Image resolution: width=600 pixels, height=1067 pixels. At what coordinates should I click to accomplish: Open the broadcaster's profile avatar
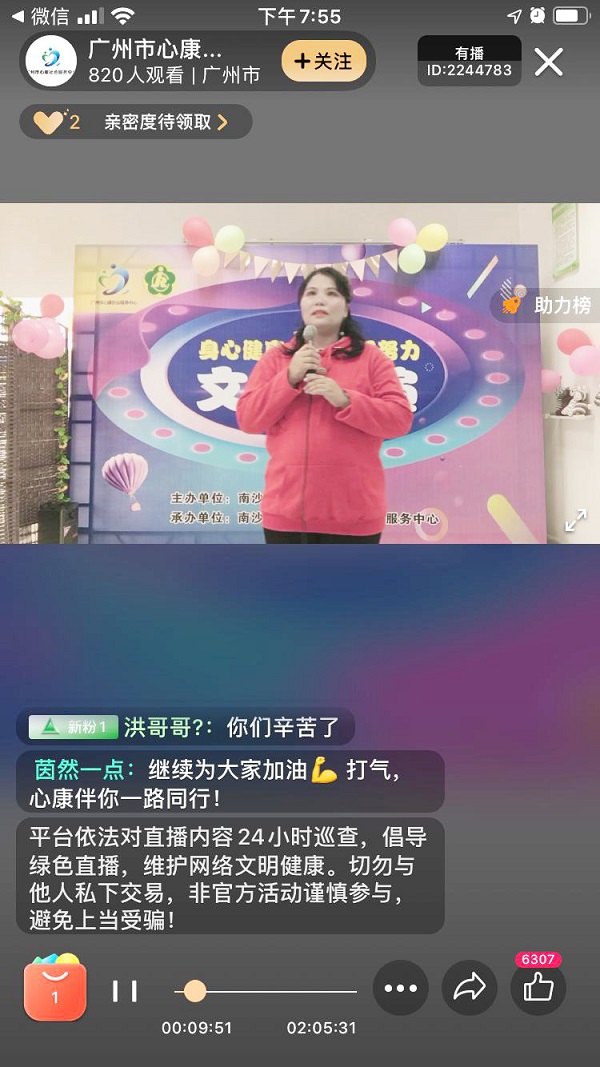[x=50, y=61]
